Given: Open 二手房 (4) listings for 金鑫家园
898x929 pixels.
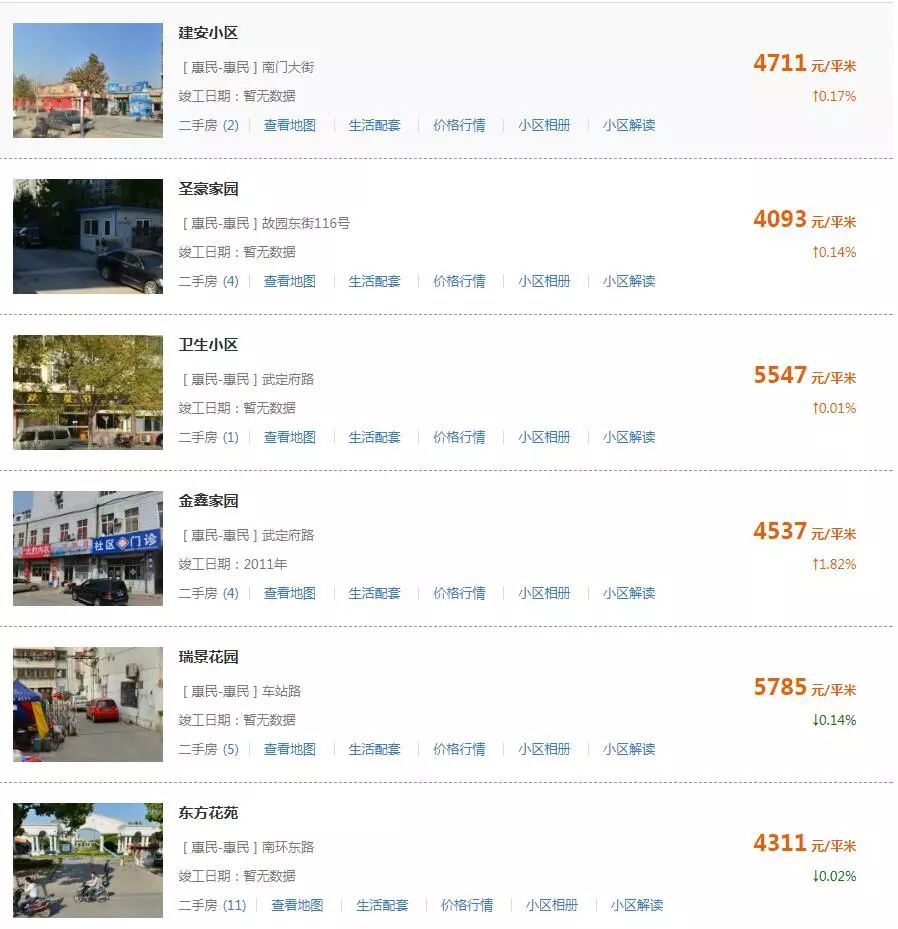Looking at the screenshot, I should (x=207, y=593).
